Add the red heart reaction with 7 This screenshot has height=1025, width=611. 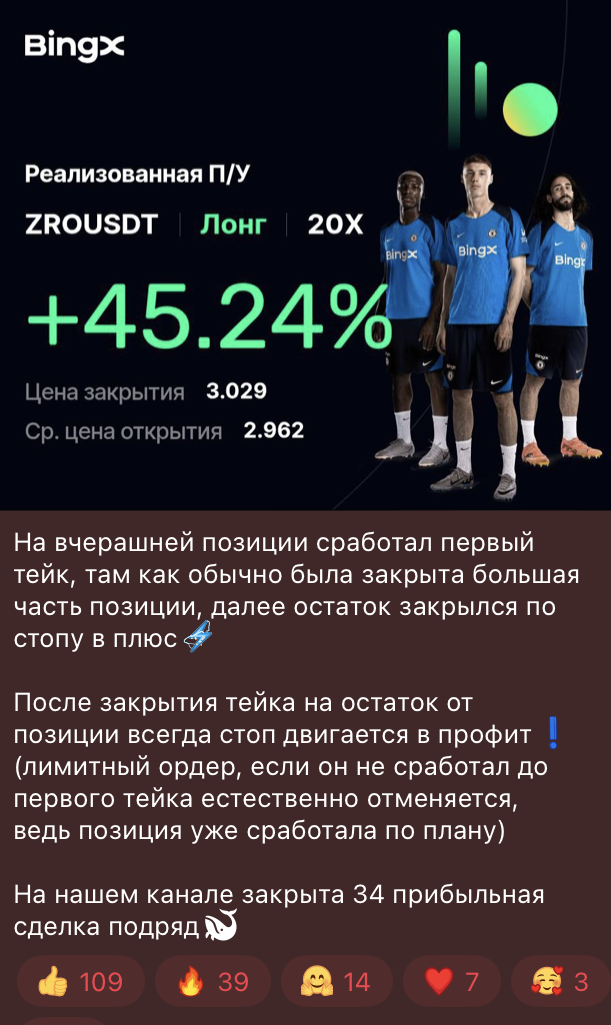point(452,981)
